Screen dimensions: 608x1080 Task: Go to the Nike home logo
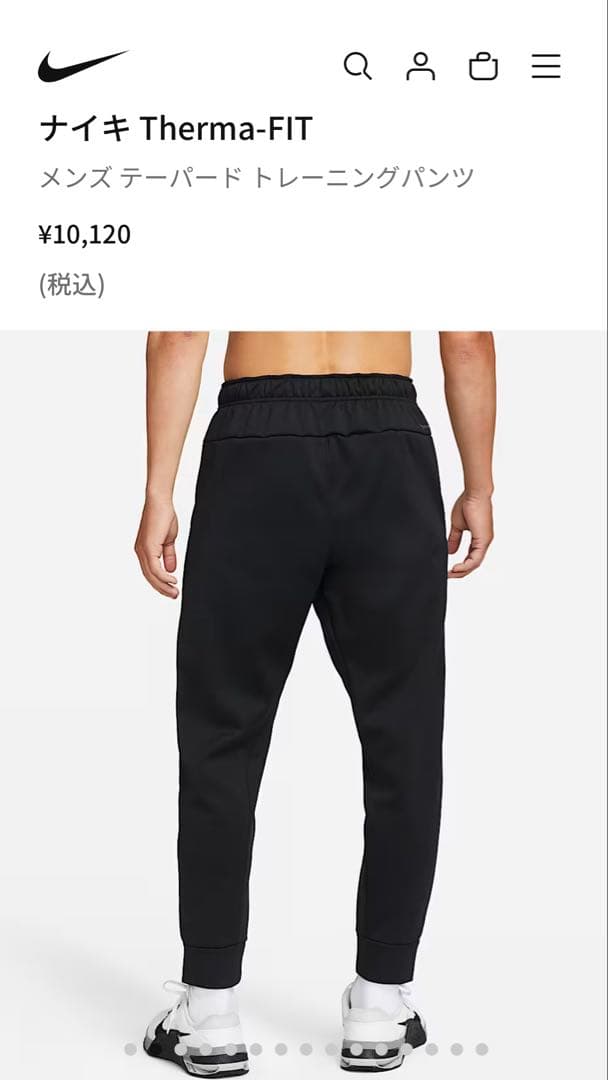pyautogui.click(x=83, y=66)
